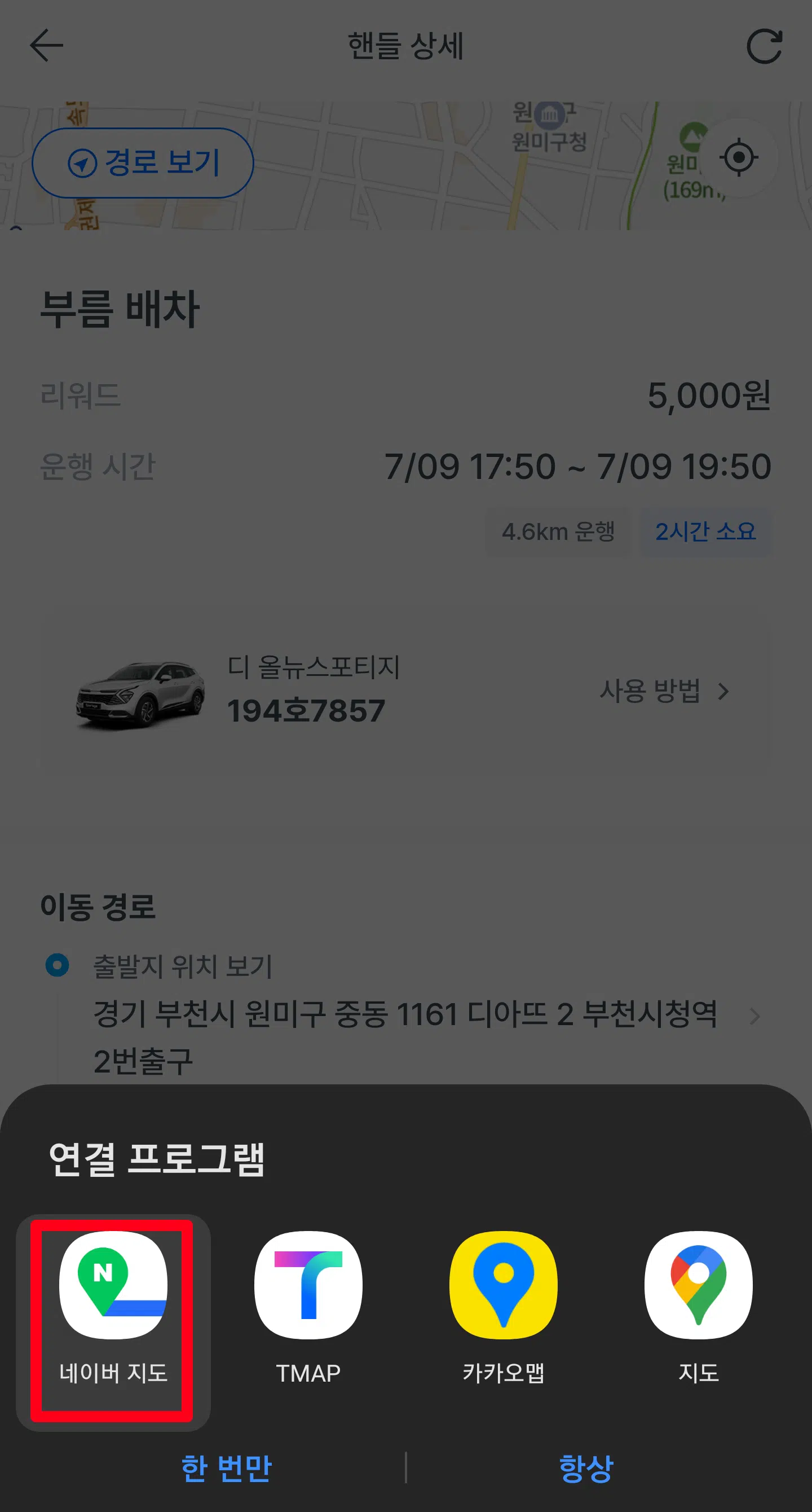
Task: Expand the departure address with its right chevron
Action: pos(756,1017)
